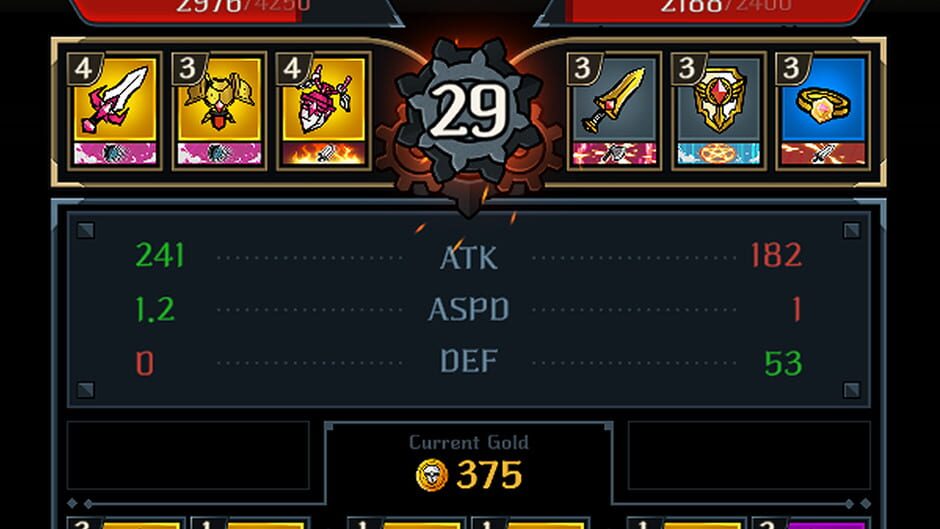Select the level 3 golden armor item
This screenshot has width=940, height=529.
click(219, 111)
